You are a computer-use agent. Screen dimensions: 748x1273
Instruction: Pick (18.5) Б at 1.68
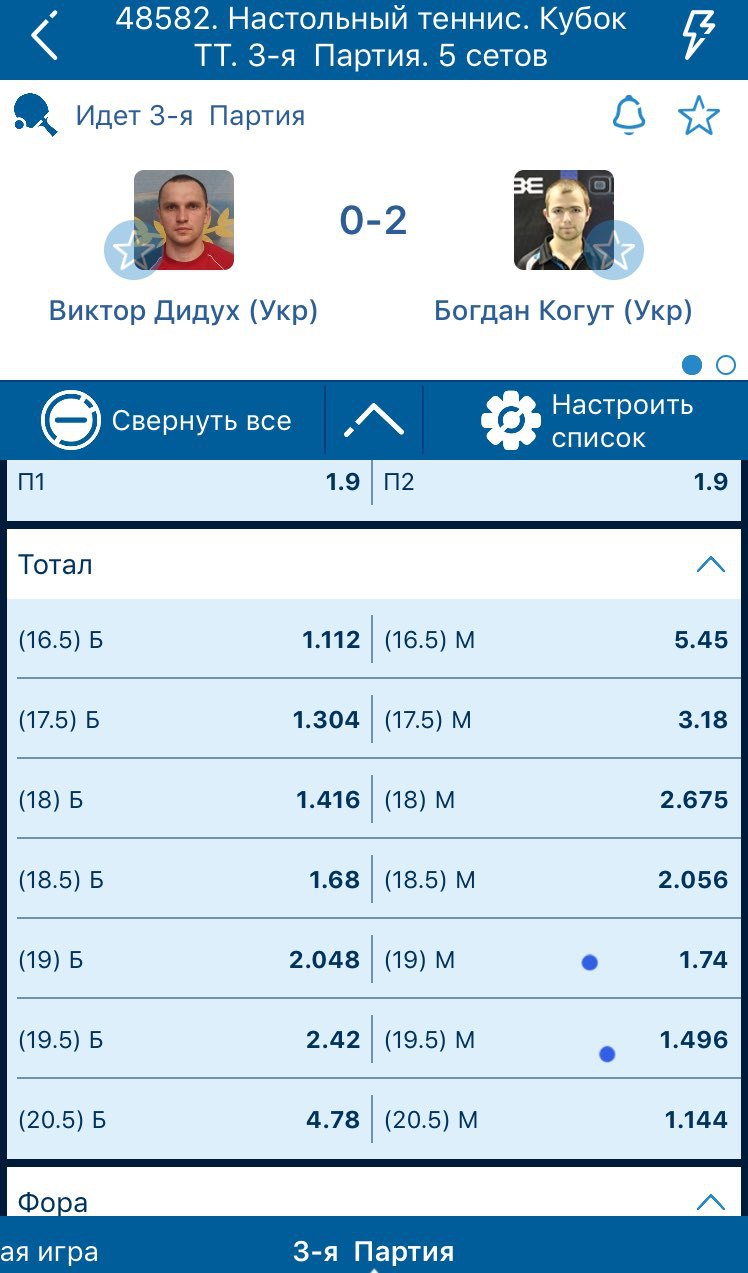coord(189,880)
